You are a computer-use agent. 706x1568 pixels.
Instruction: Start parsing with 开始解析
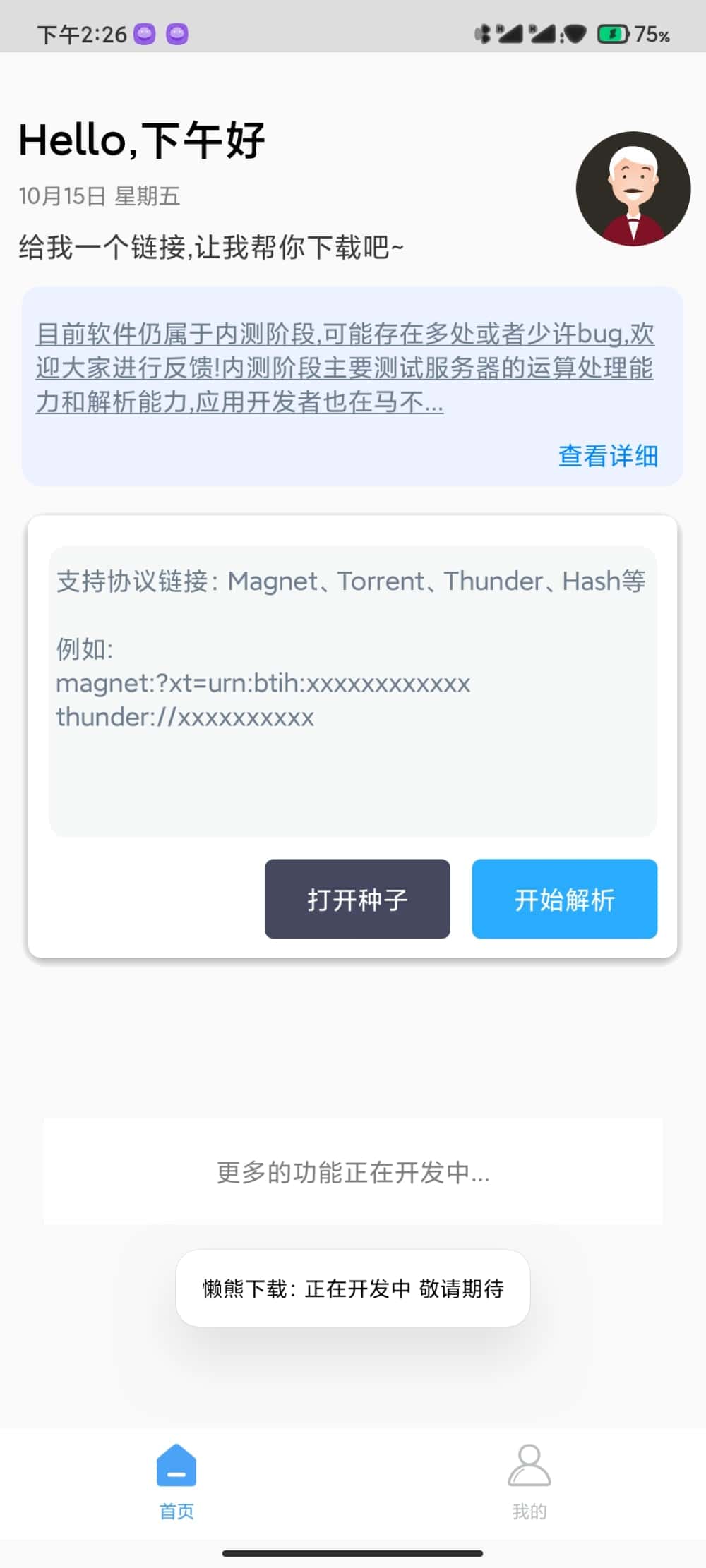564,899
